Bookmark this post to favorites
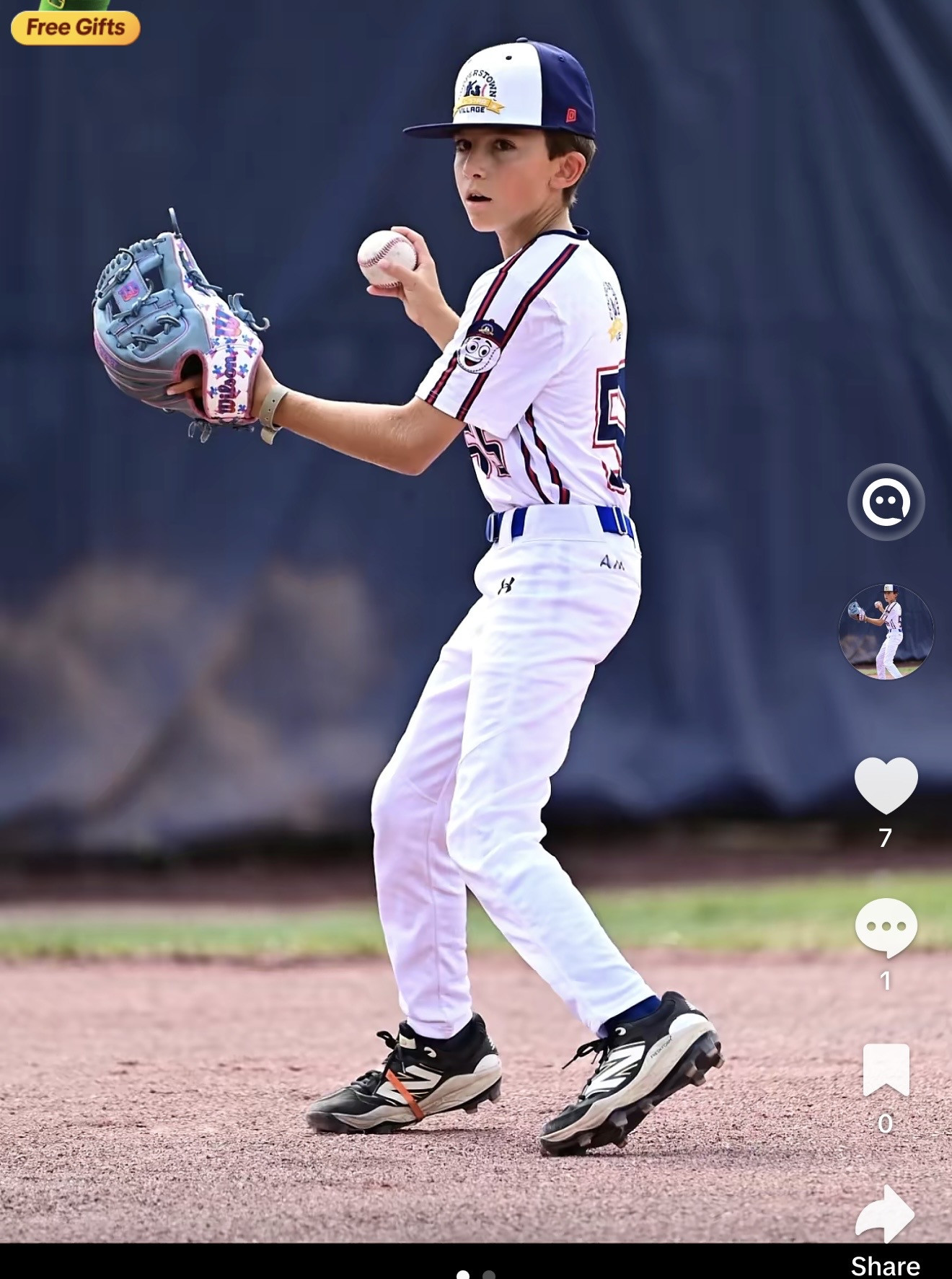Viewport: 952px width, 1279px height. pos(886,1069)
